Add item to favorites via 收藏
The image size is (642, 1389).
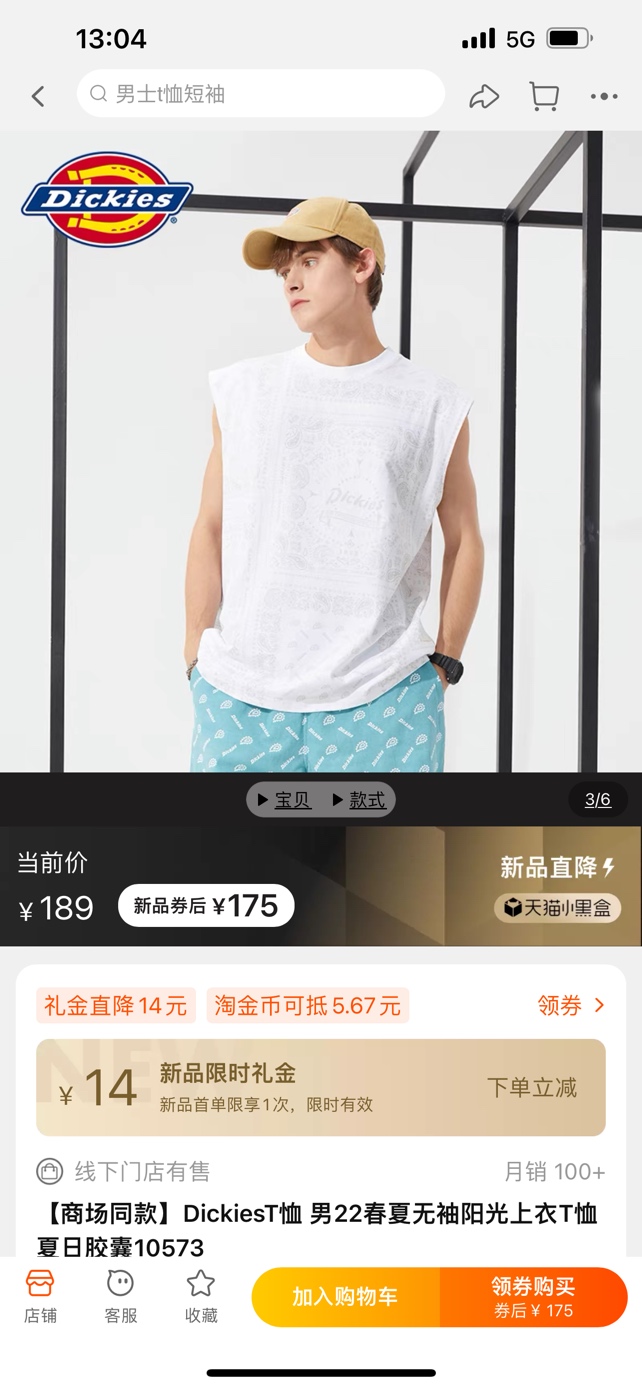coord(201,1296)
